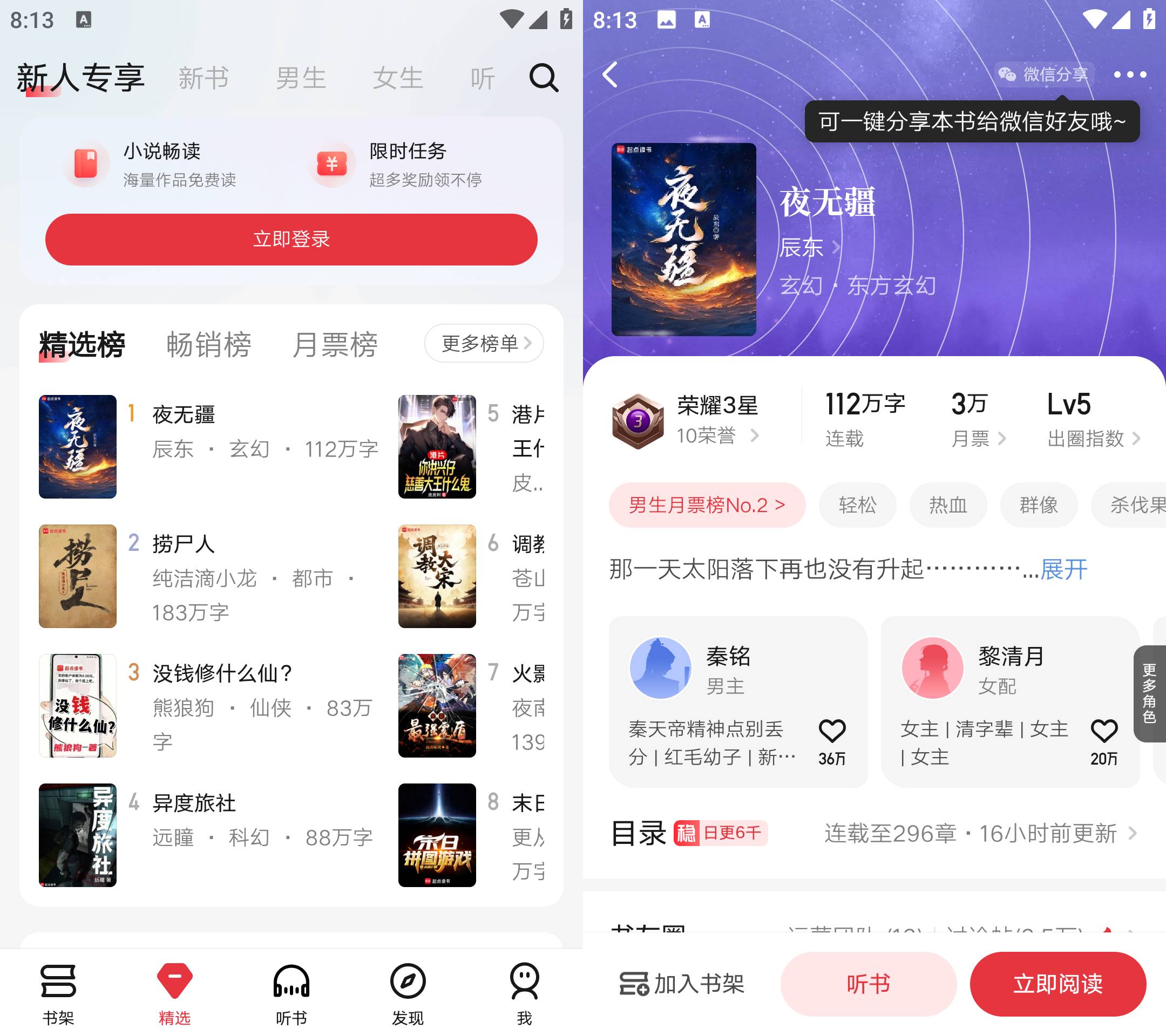The width and height of the screenshot is (1166, 1036).
Task: Open the 目录 chapter list row
Action: click(x=874, y=834)
